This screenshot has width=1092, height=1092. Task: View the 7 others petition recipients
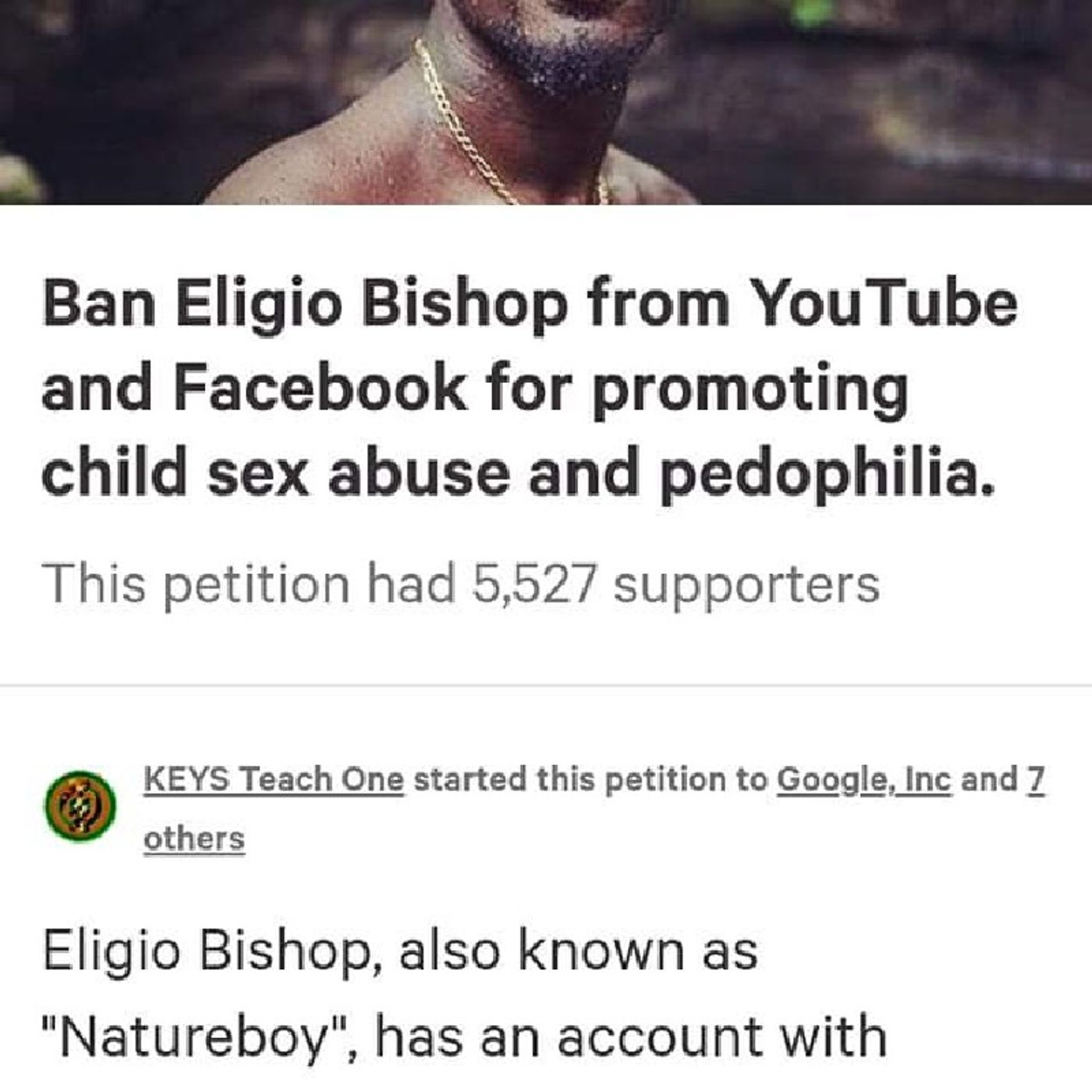pos(193,839)
